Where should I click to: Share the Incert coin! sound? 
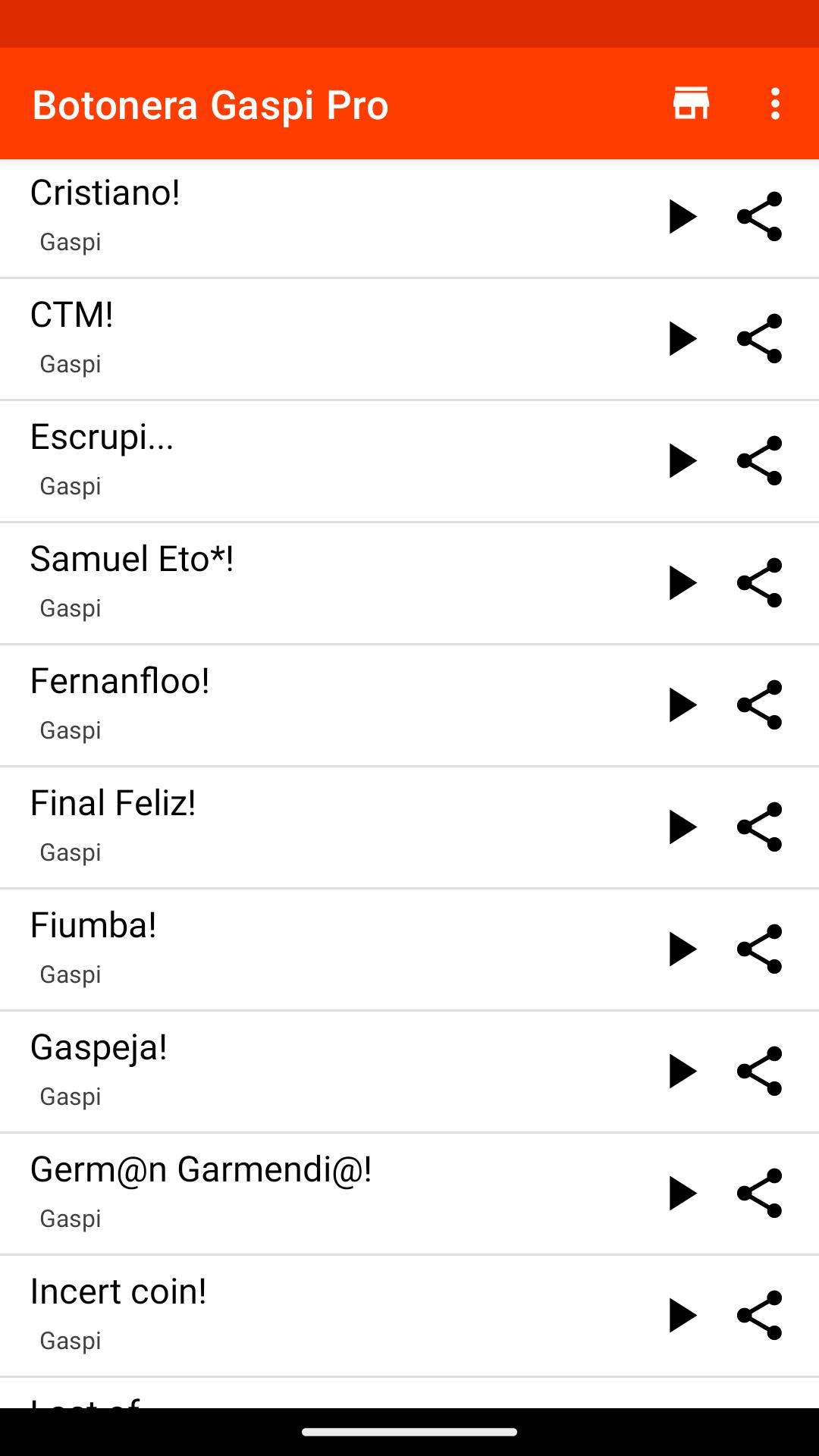tap(759, 1316)
